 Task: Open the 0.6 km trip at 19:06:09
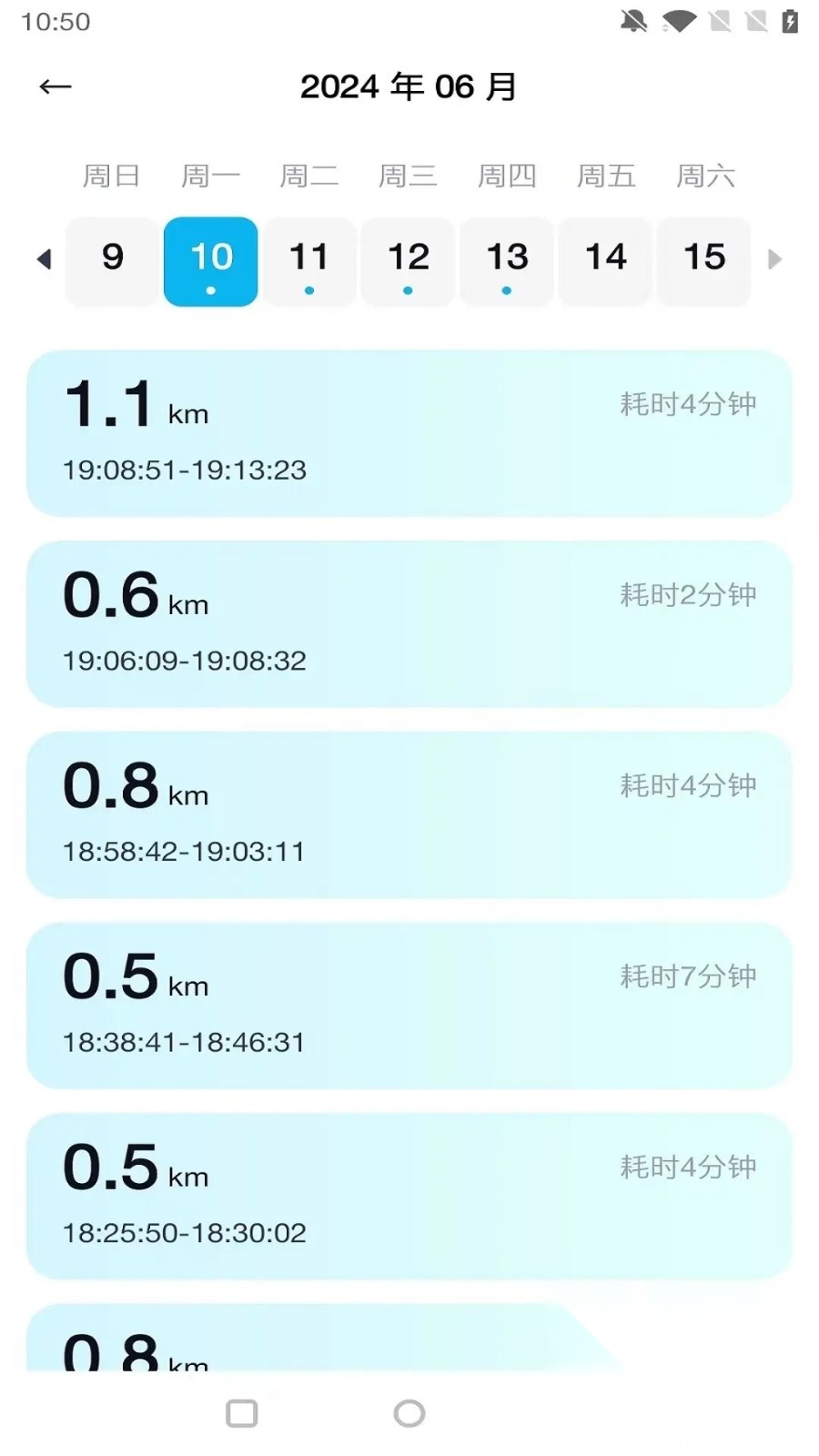(x=409, y=624)
